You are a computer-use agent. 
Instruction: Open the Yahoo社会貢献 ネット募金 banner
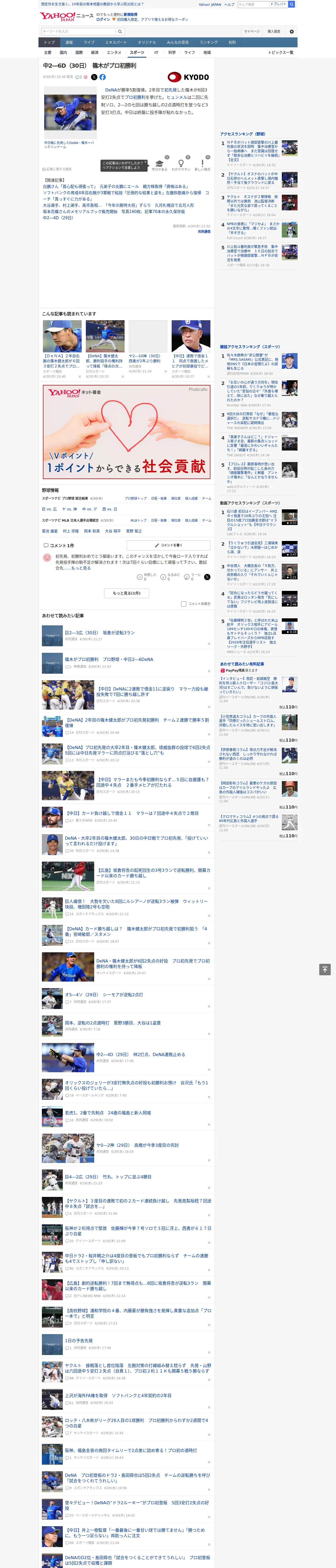click(126, 433)
